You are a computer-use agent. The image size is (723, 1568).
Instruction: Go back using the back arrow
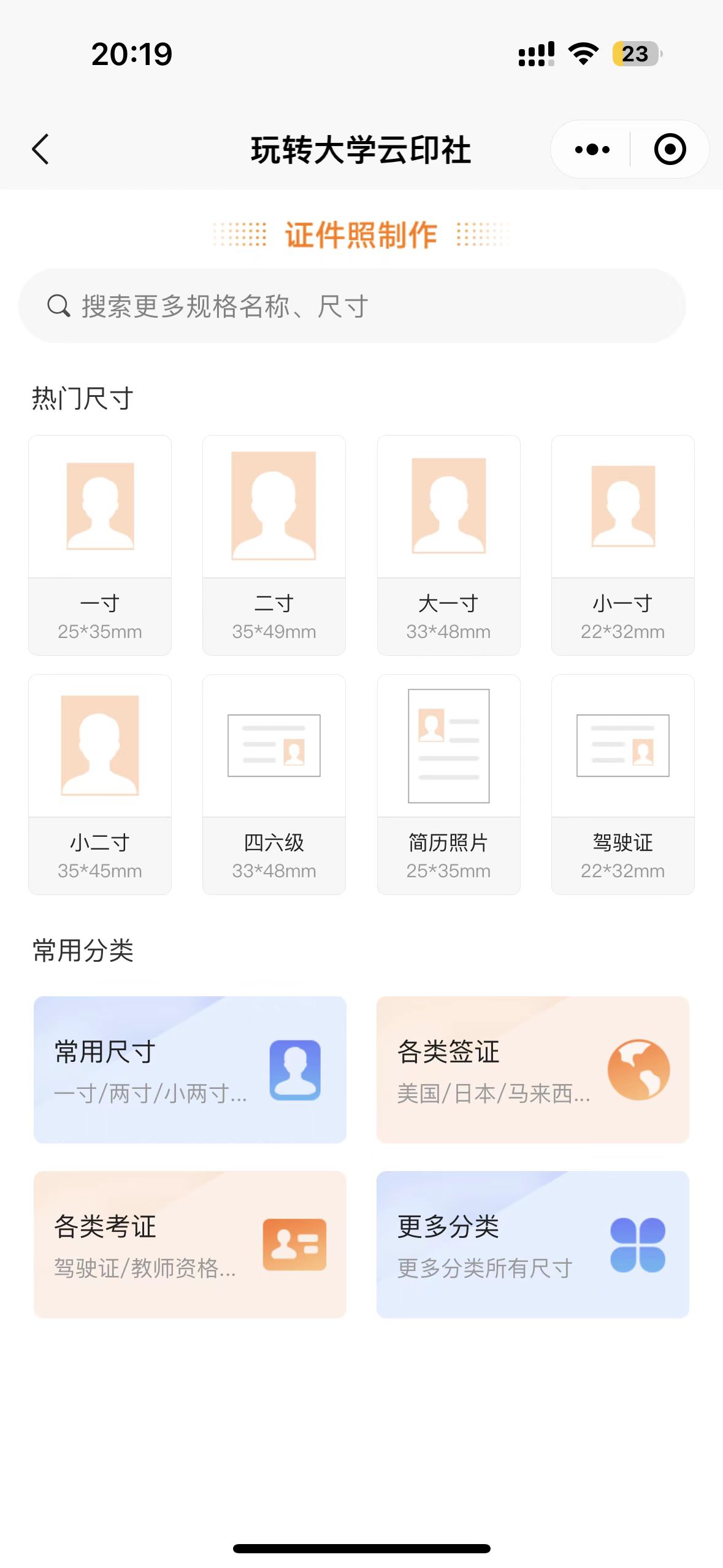(40, 150)
